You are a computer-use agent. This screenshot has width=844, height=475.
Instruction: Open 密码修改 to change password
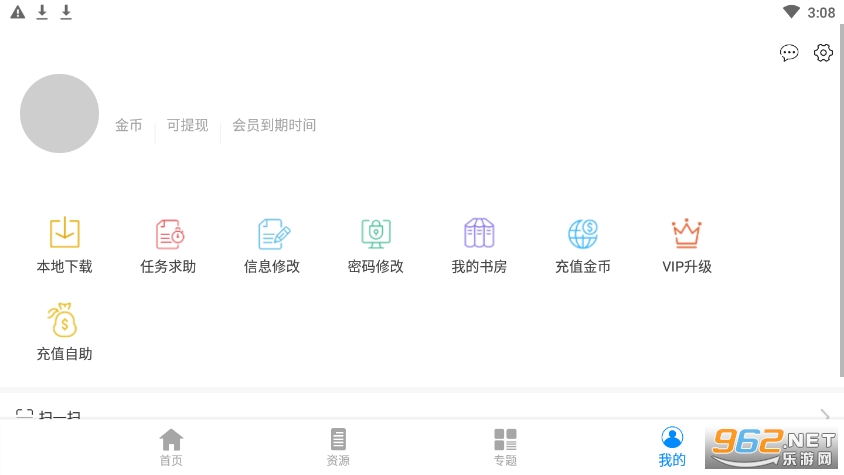click(375, 245)
